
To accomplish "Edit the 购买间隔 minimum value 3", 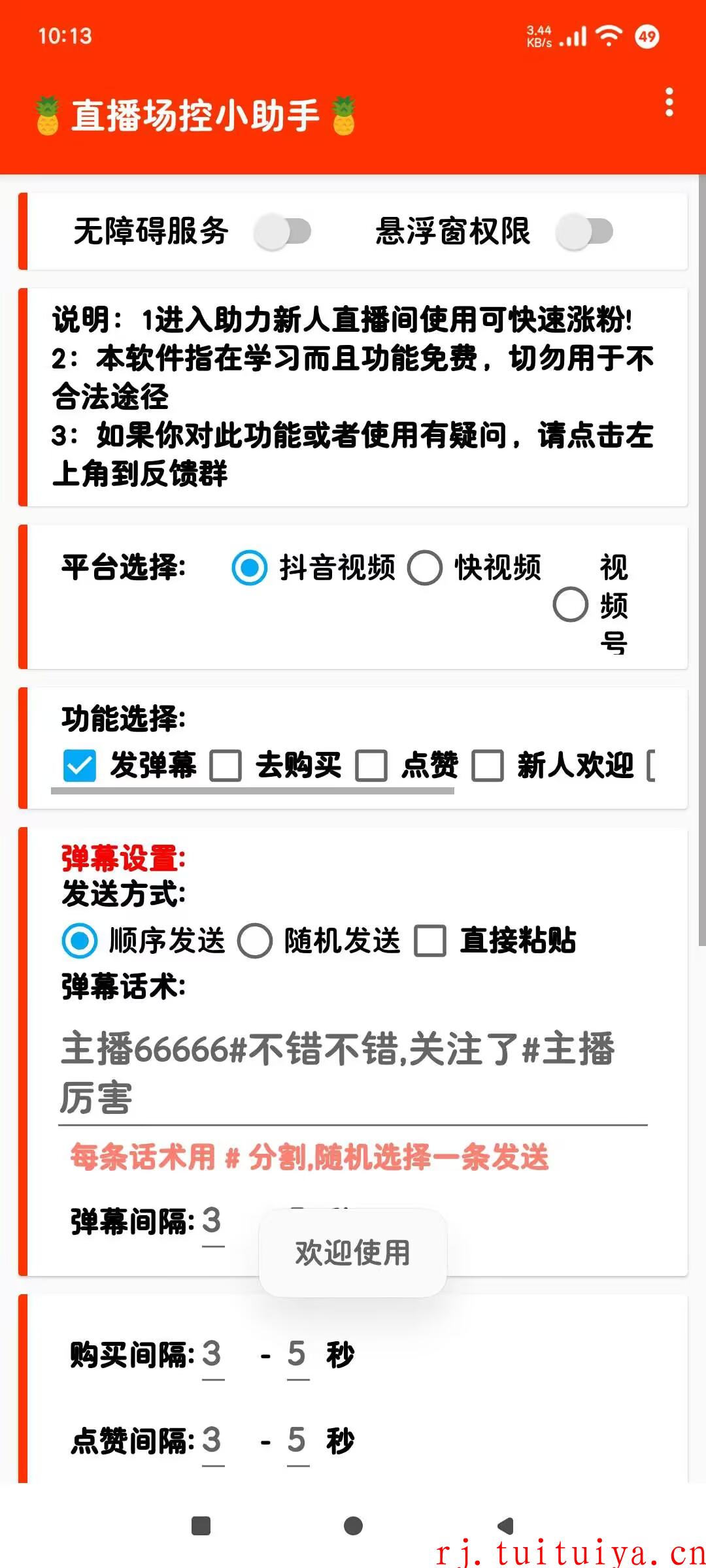I will pos(212,1355).
